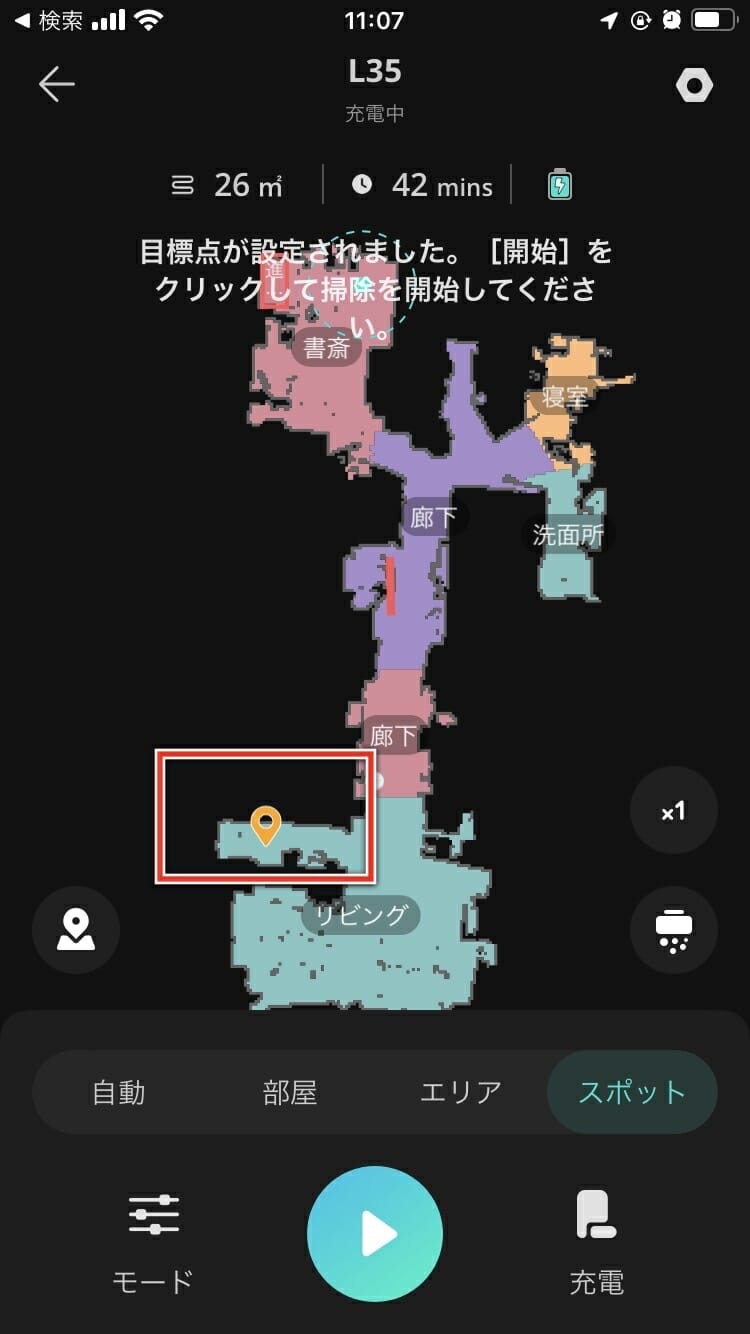Switch to the 自動 tab

[x=119, y=1092]
